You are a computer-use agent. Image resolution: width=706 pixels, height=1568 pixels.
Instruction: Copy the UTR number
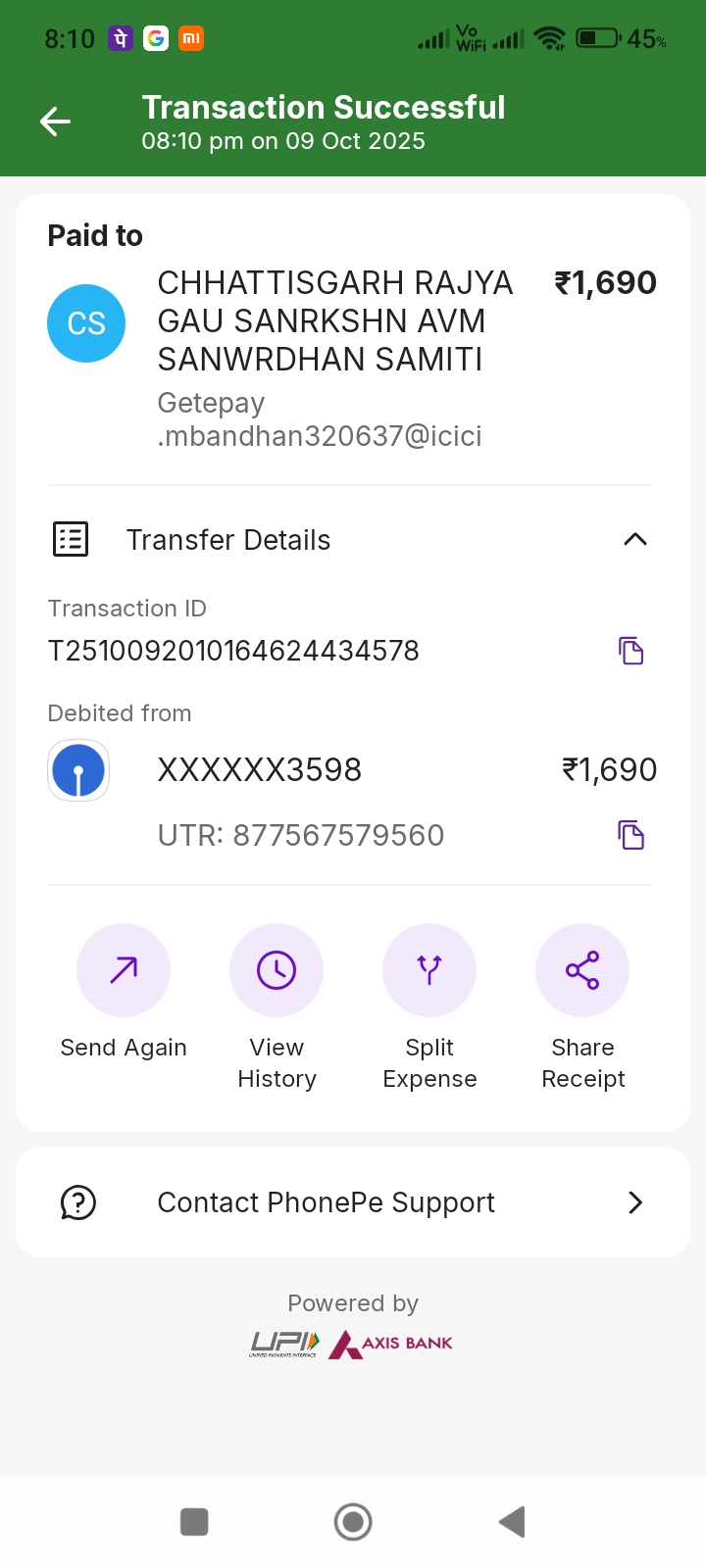pos(630,835)
